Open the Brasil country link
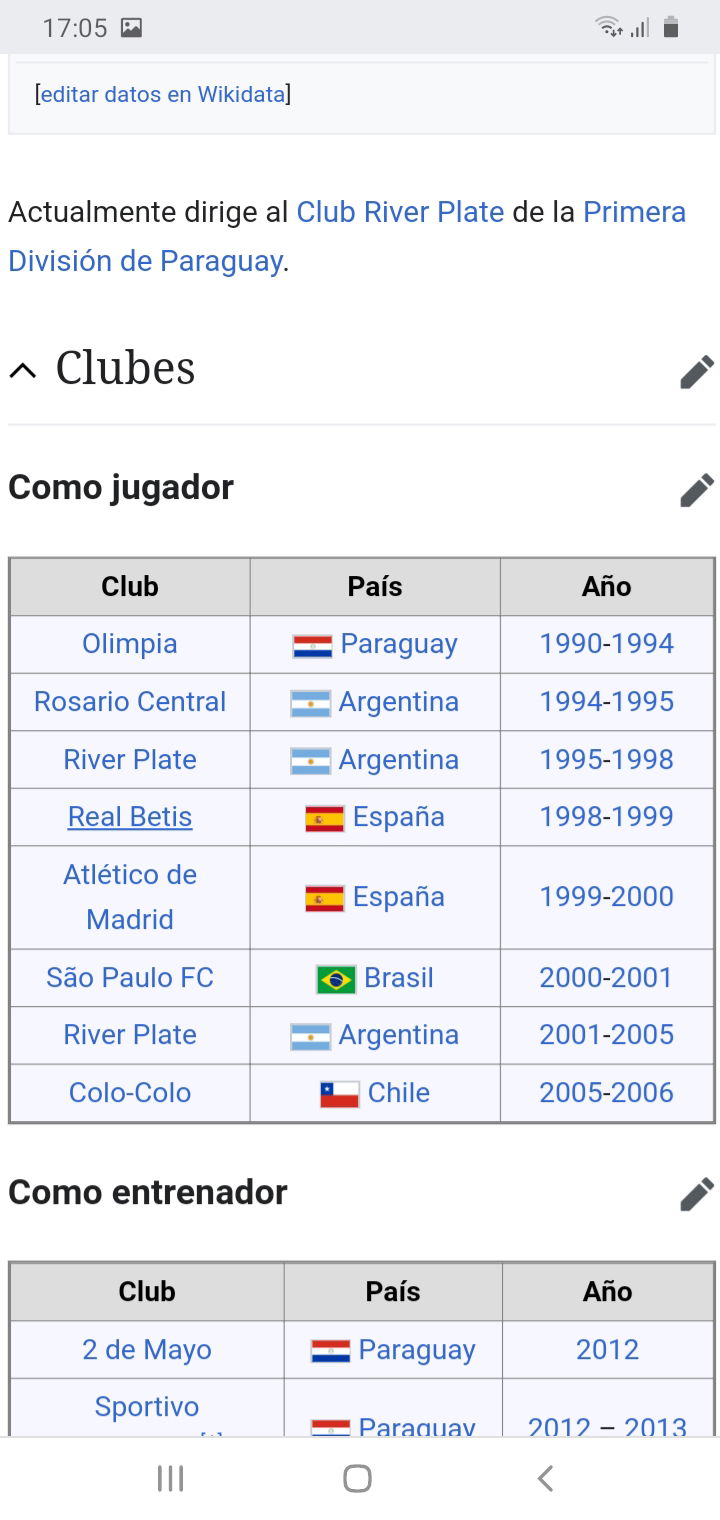This screenshot has height=1520, width=720. point(399,978)
